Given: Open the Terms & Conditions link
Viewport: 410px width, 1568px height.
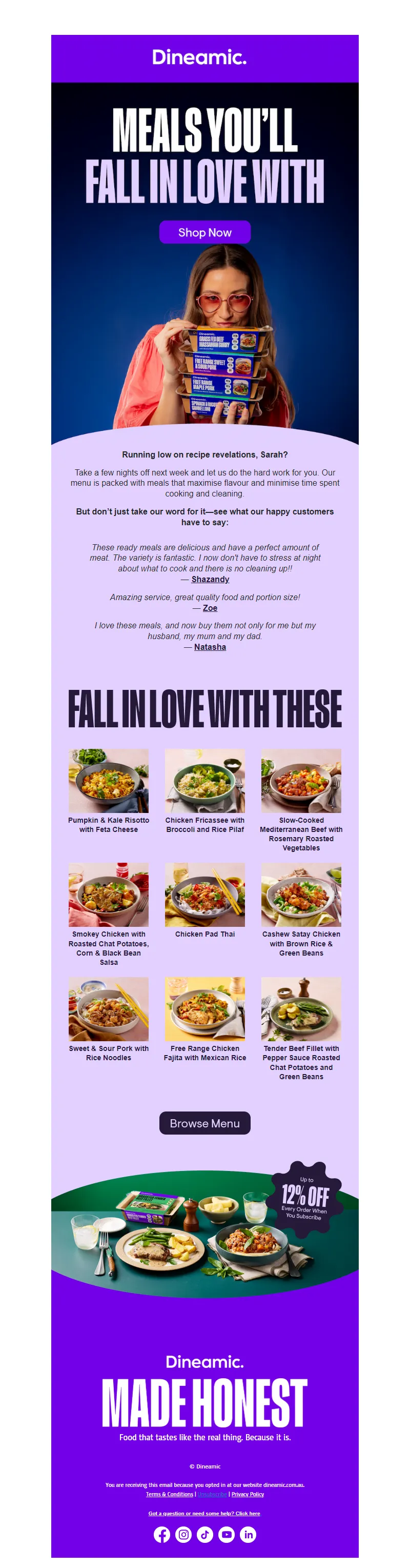Looking at the screenshot, I should pyautogui.click(x=169, y=1494).
